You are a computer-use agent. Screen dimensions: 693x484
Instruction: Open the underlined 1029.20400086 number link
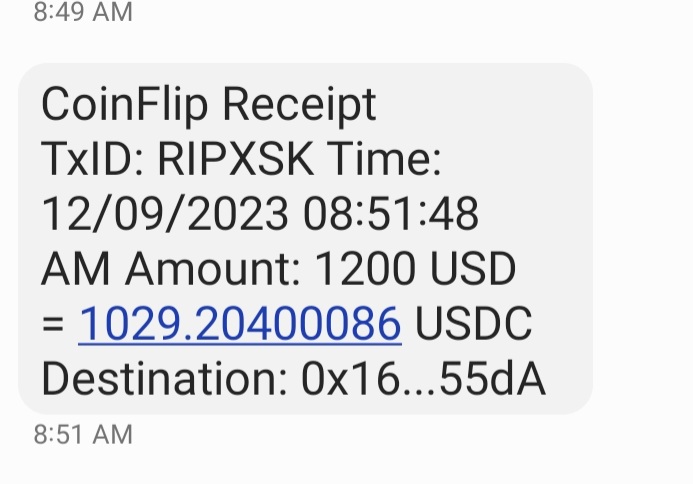pyautogui.click(x=240, y=324)
